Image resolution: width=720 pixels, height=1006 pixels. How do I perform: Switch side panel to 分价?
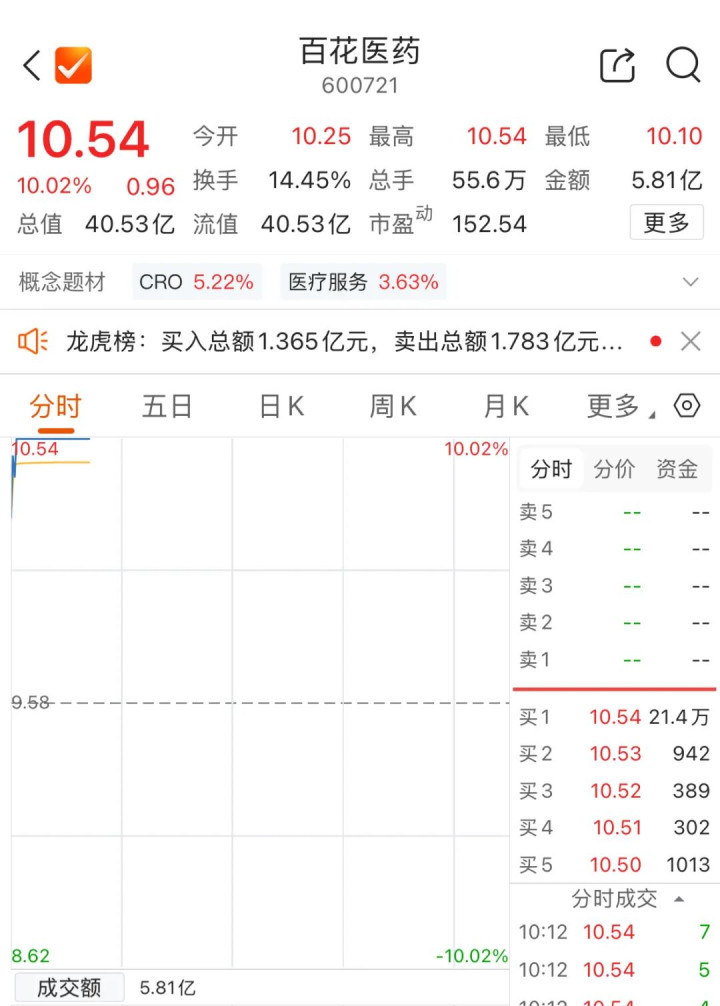614,469
